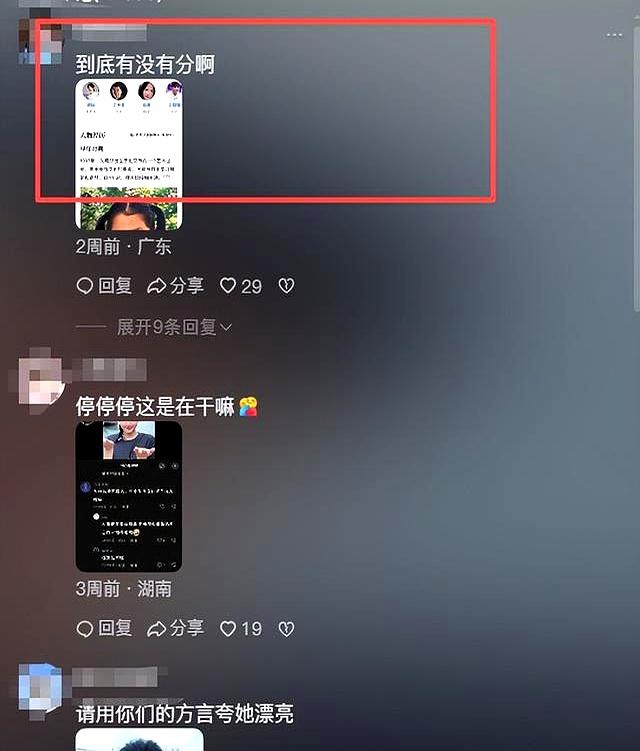The height and width of the screenshot is (751, 640).
Task: Share the comment from 湖南
Action: (x=175, y=628)
